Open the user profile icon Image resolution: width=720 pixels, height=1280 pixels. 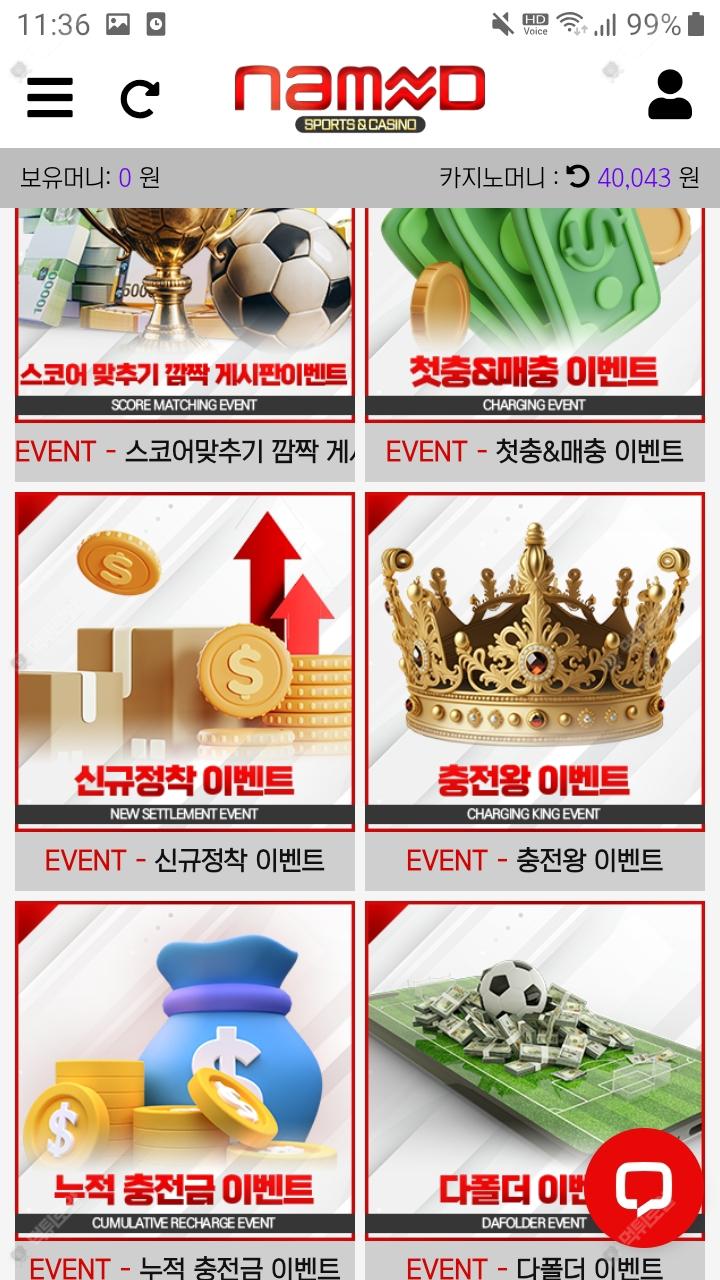click(x=669, y=96)
